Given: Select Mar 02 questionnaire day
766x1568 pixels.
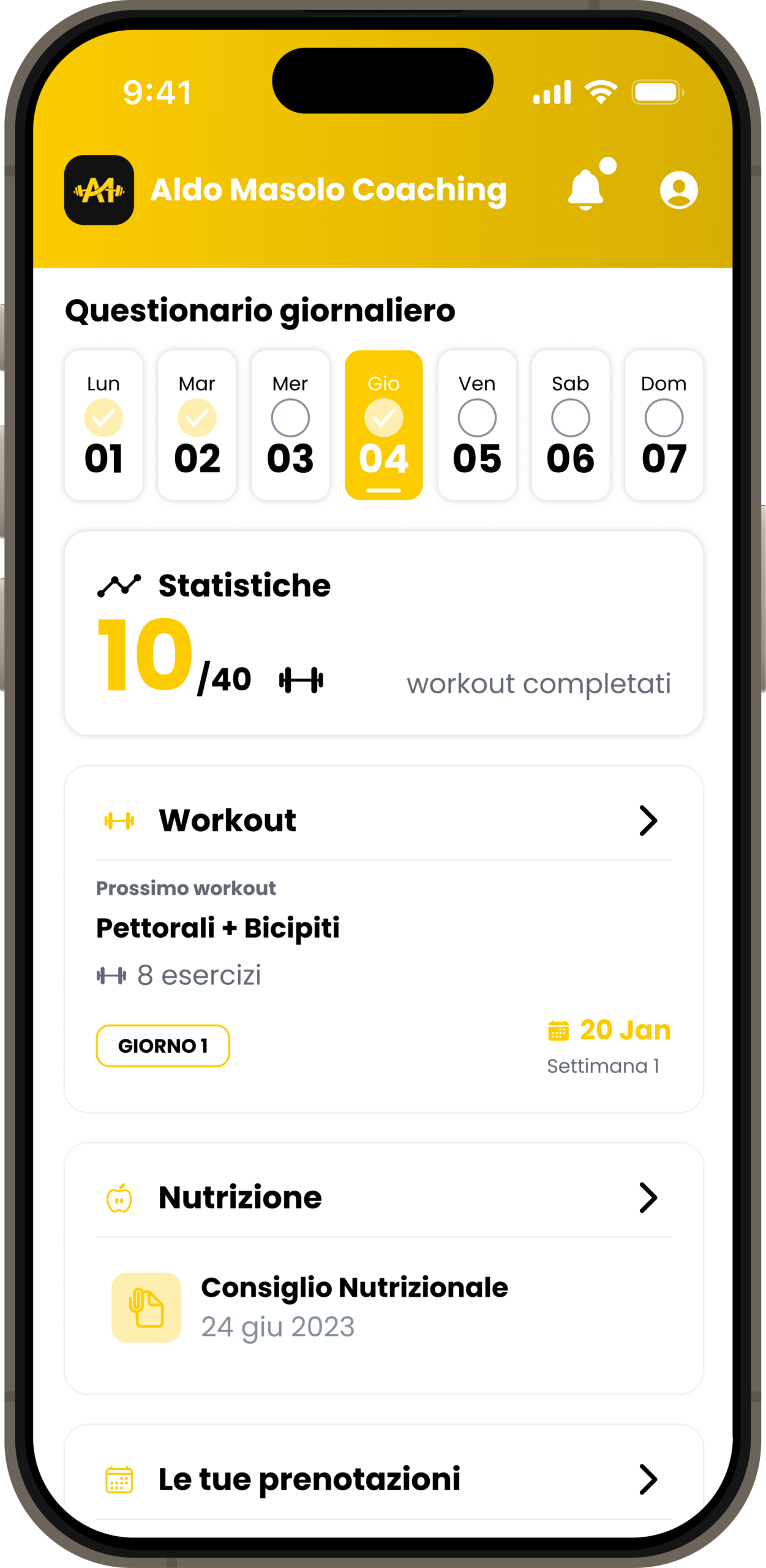Looking at the screenshot, I should pyautogui.click(x=197, y=425).
